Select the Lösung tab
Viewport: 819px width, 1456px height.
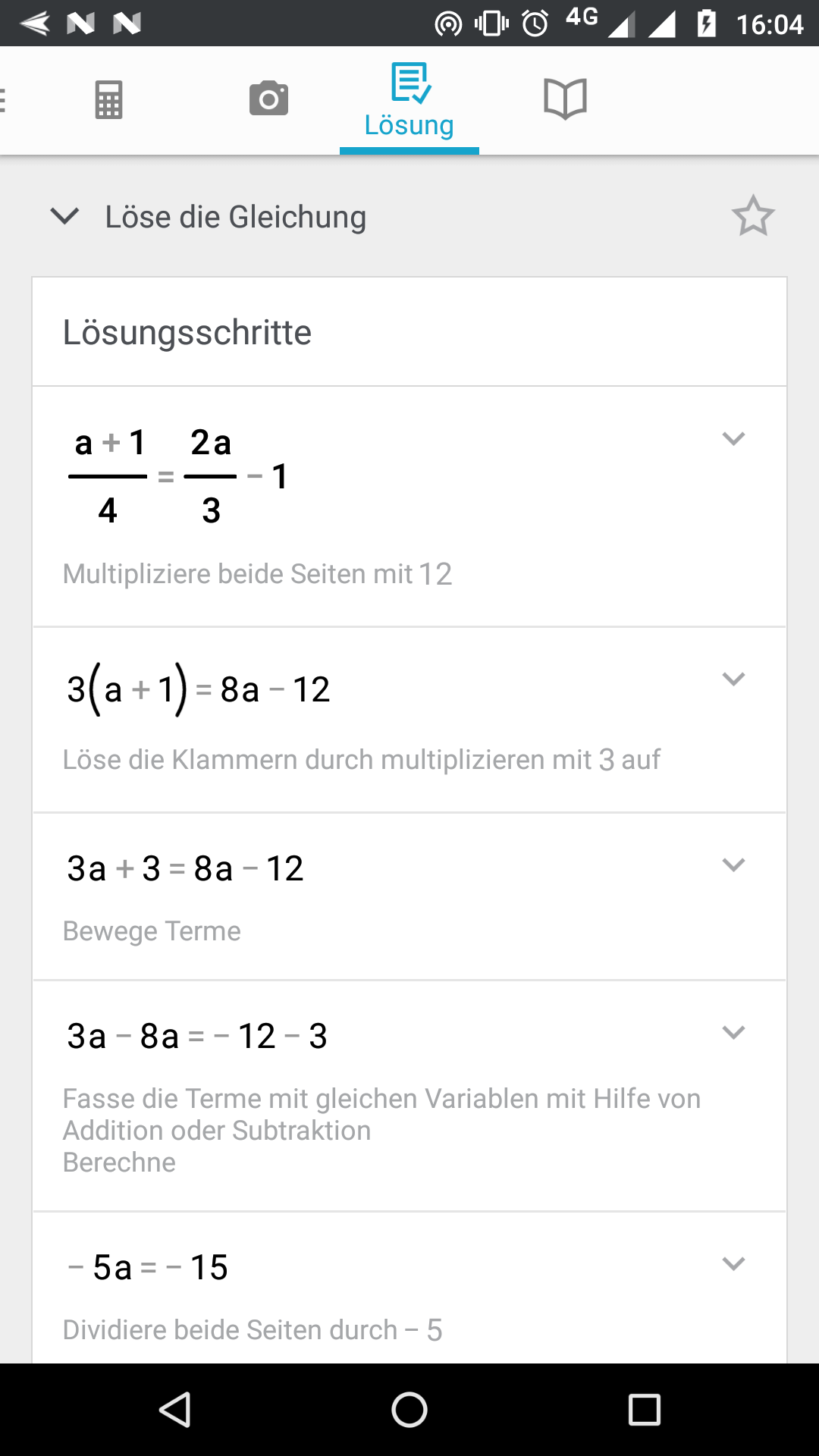(x=409, y=101)
